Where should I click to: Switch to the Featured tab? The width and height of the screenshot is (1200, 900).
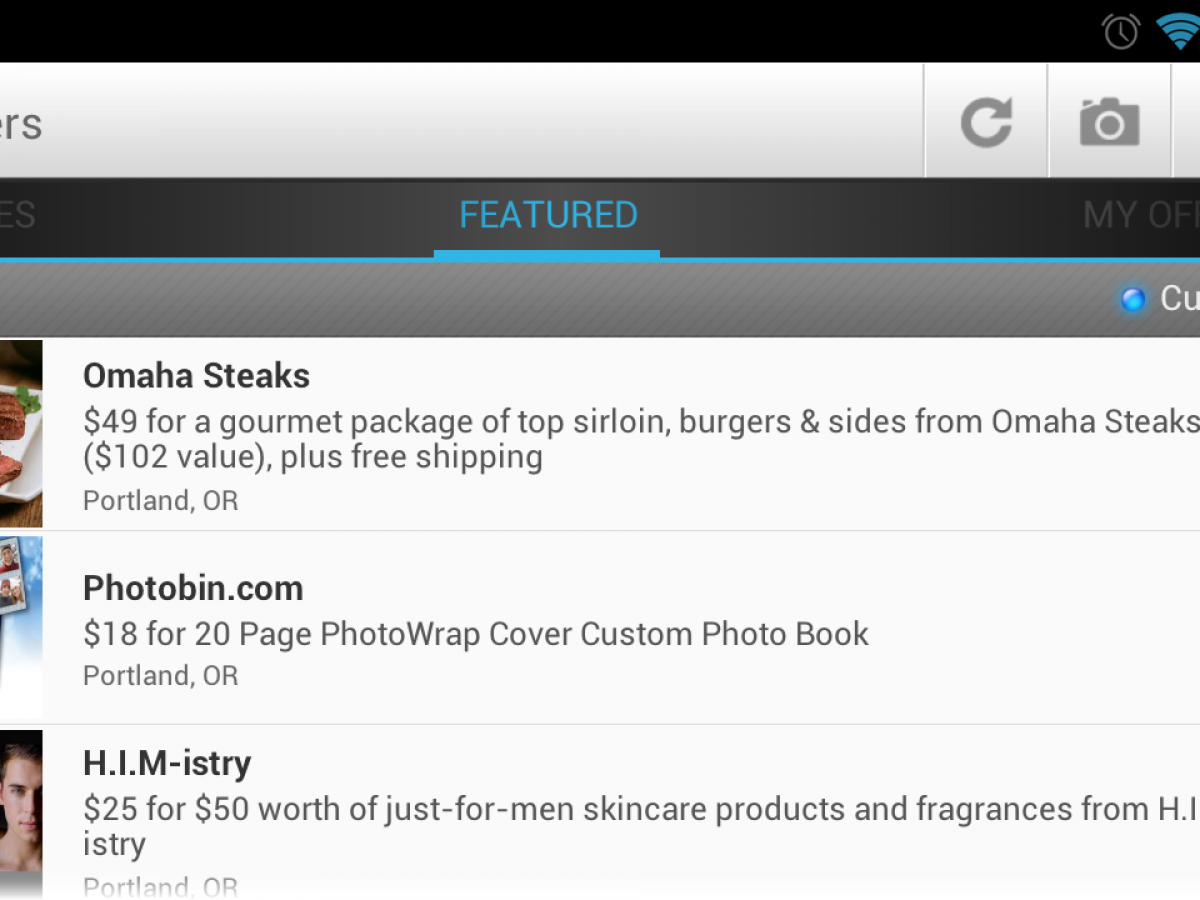(x=548, y=216)
